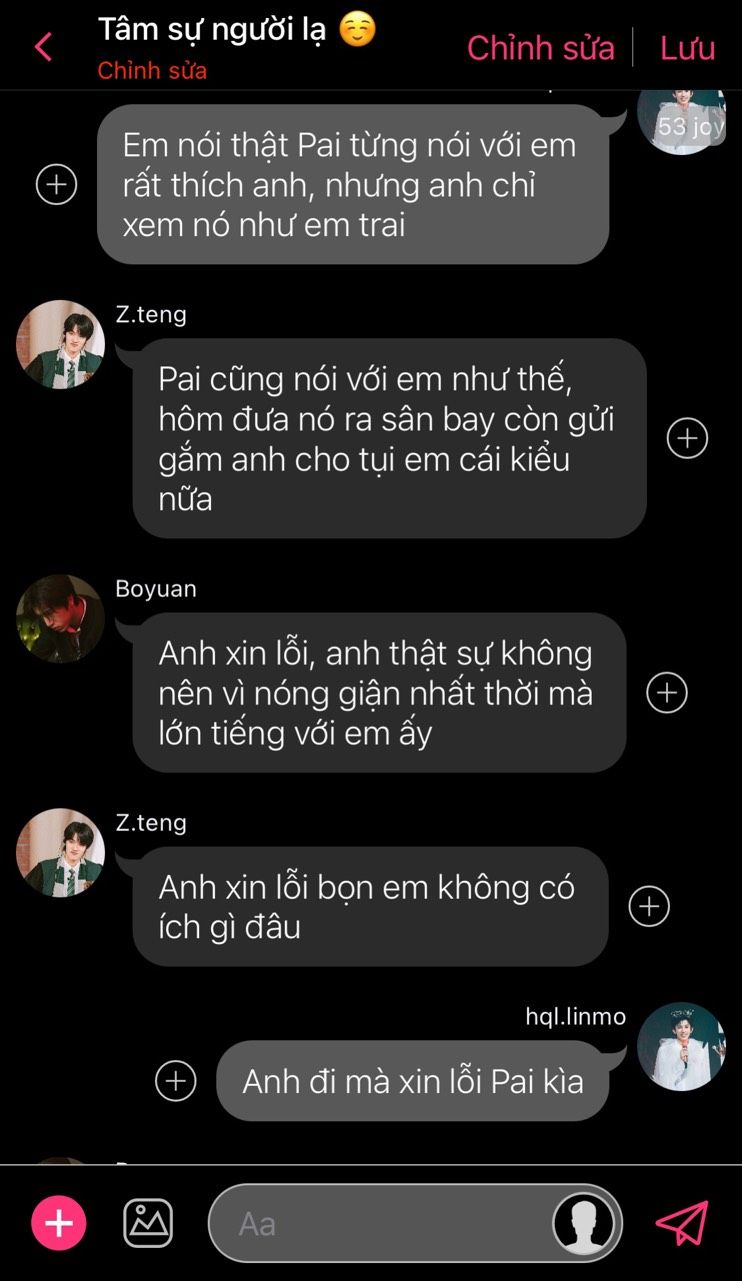Tap hql.linmo's avatar picture

tap(681, 1046)
